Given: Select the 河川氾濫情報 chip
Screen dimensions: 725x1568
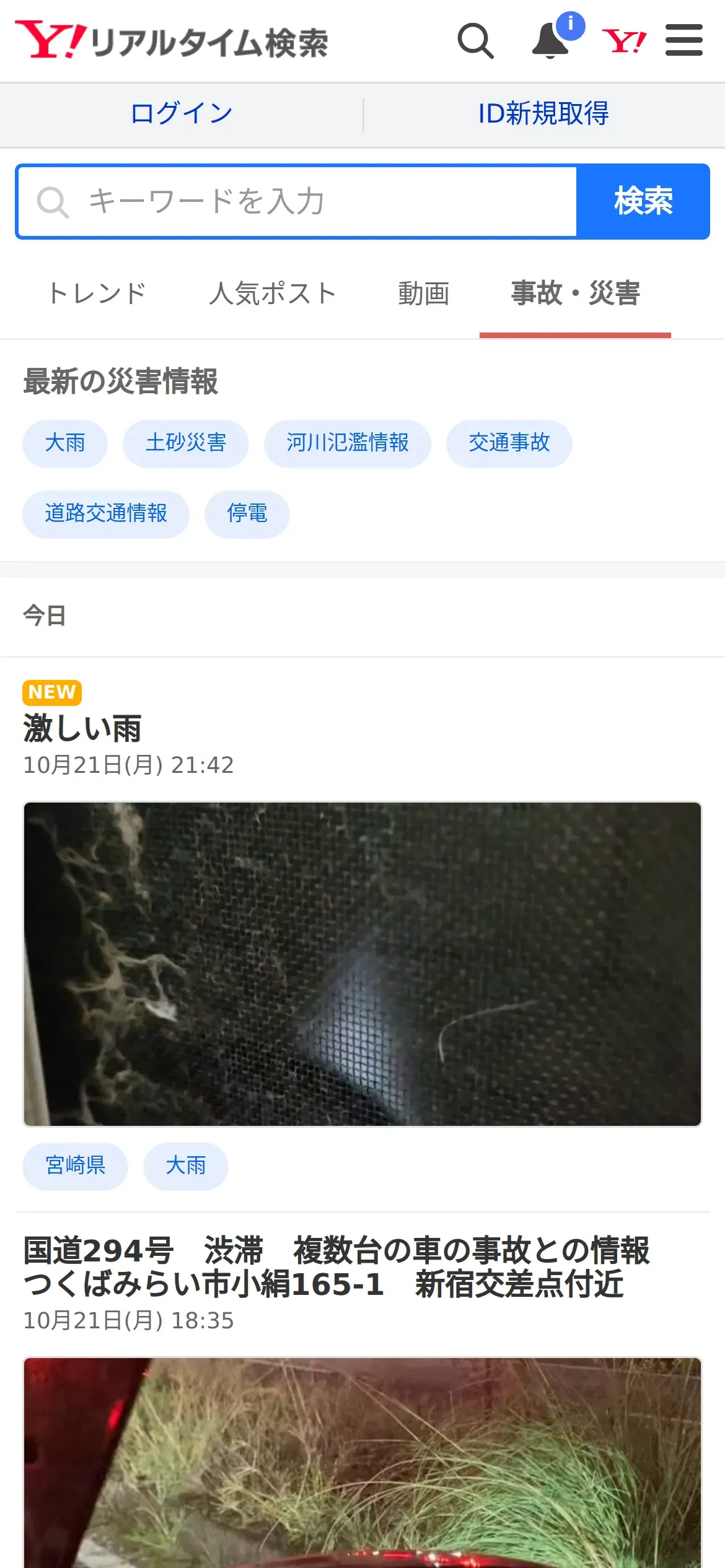Looking at the screenshot, I should [x=348, y=443].
